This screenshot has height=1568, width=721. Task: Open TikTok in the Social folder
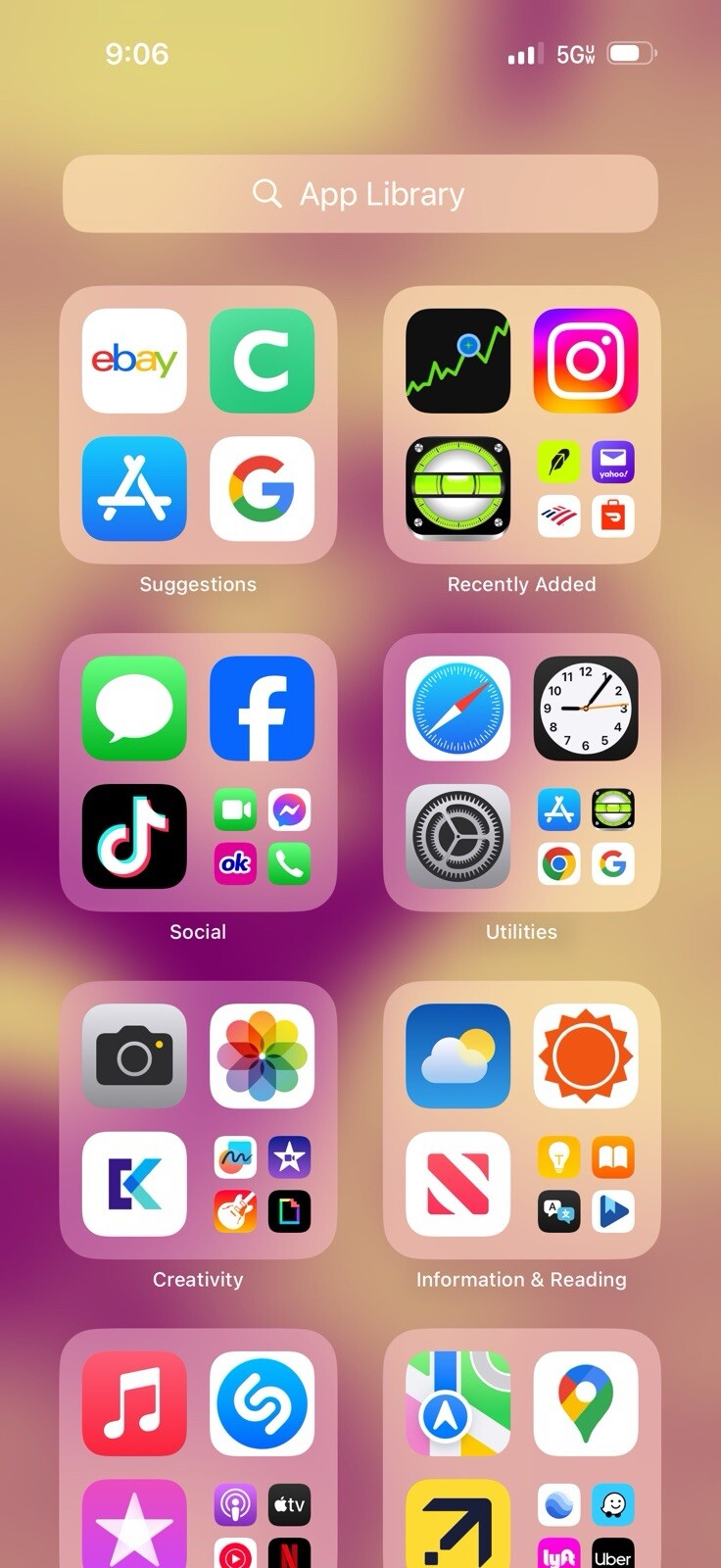coord(134,836)
